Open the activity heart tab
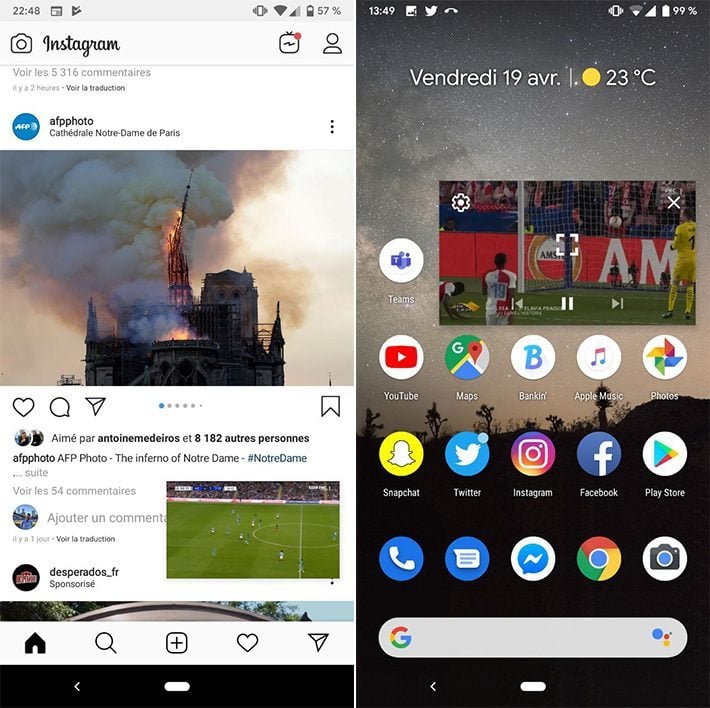The width and height of the screenshot is (710, 708). coord(247,643)
